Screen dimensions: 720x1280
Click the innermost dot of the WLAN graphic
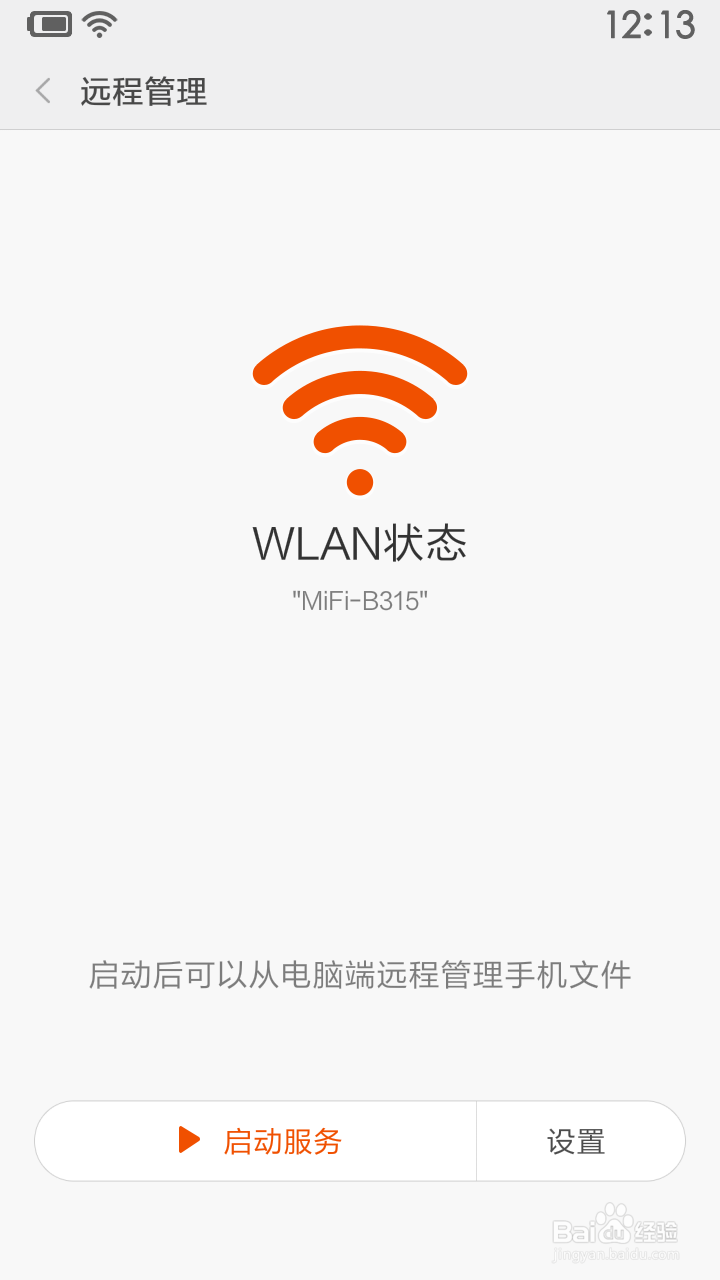tap(358, 480)
